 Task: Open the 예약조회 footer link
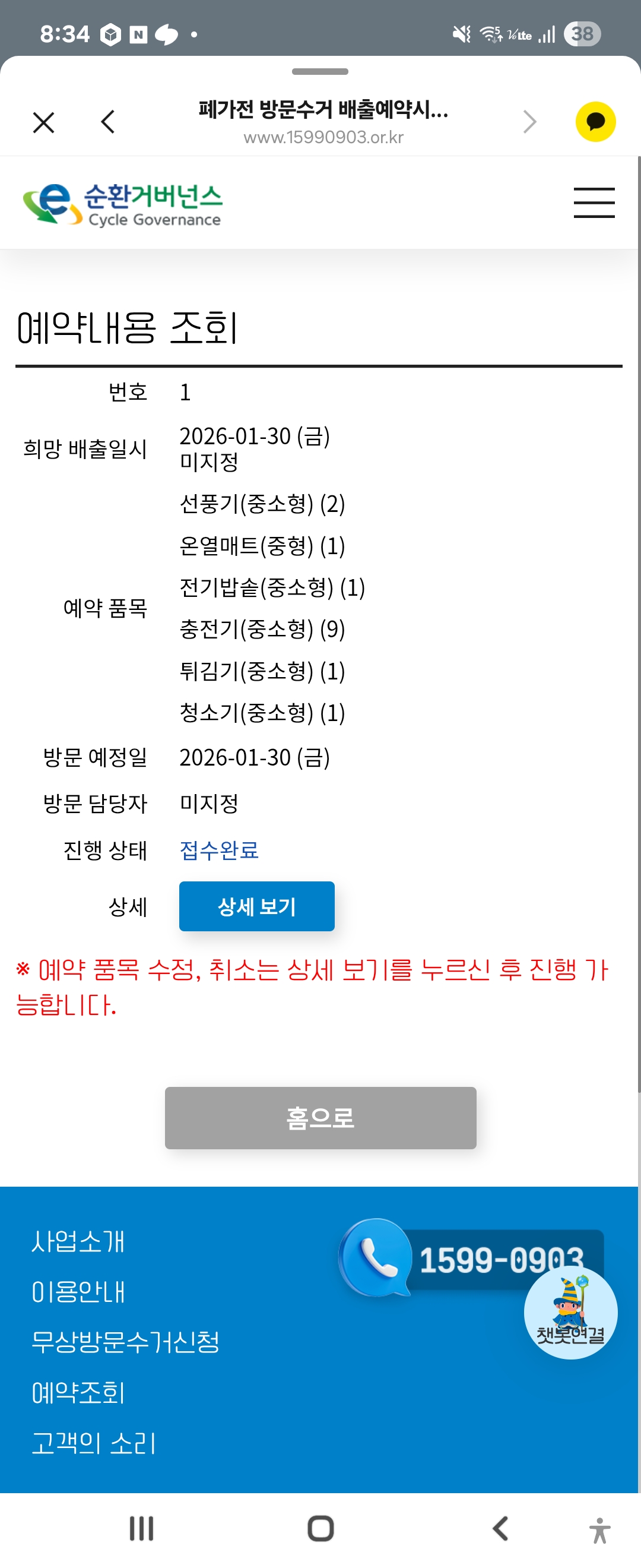point(78,1393)
